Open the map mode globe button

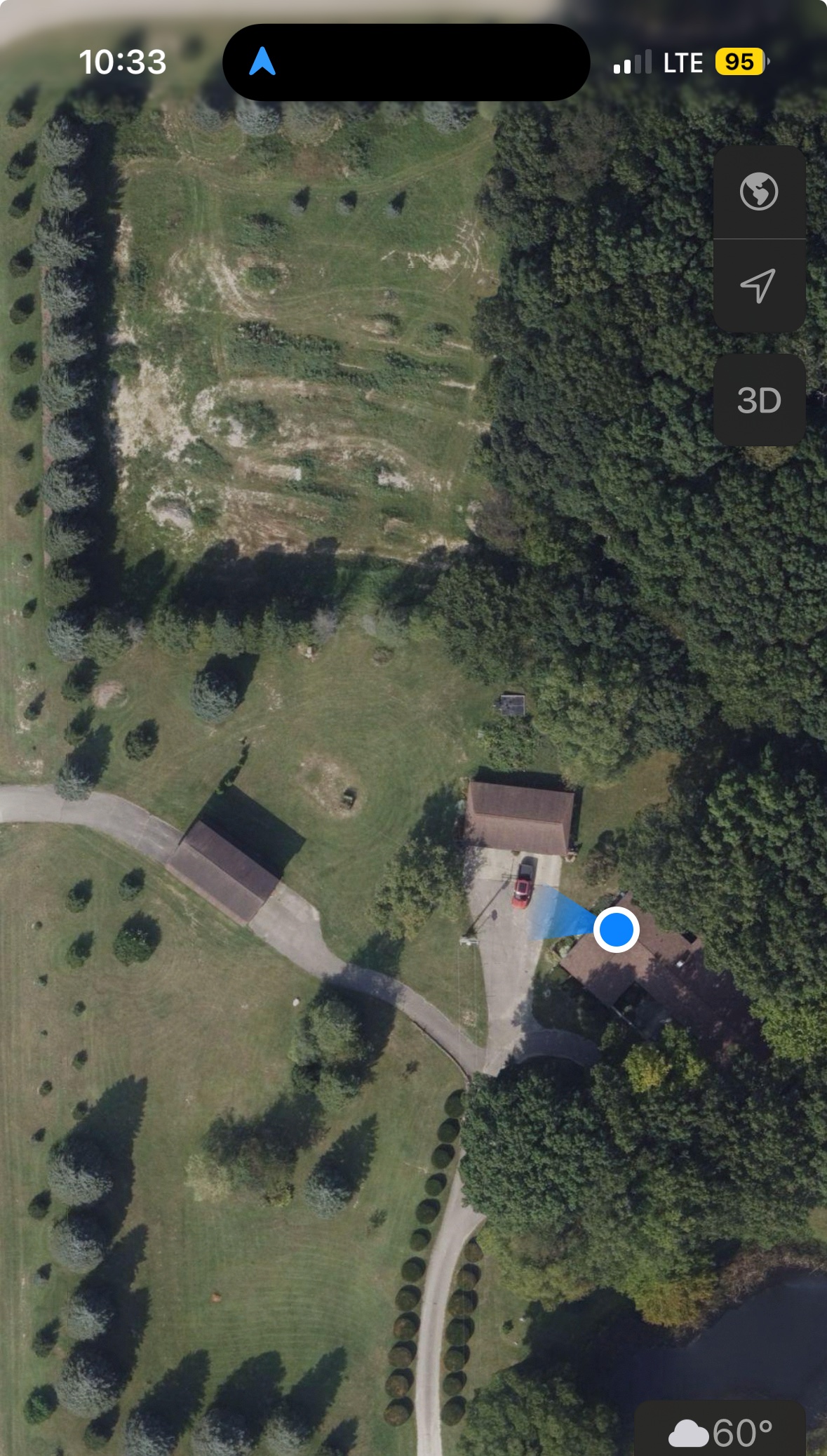click(x=759, y=192)
